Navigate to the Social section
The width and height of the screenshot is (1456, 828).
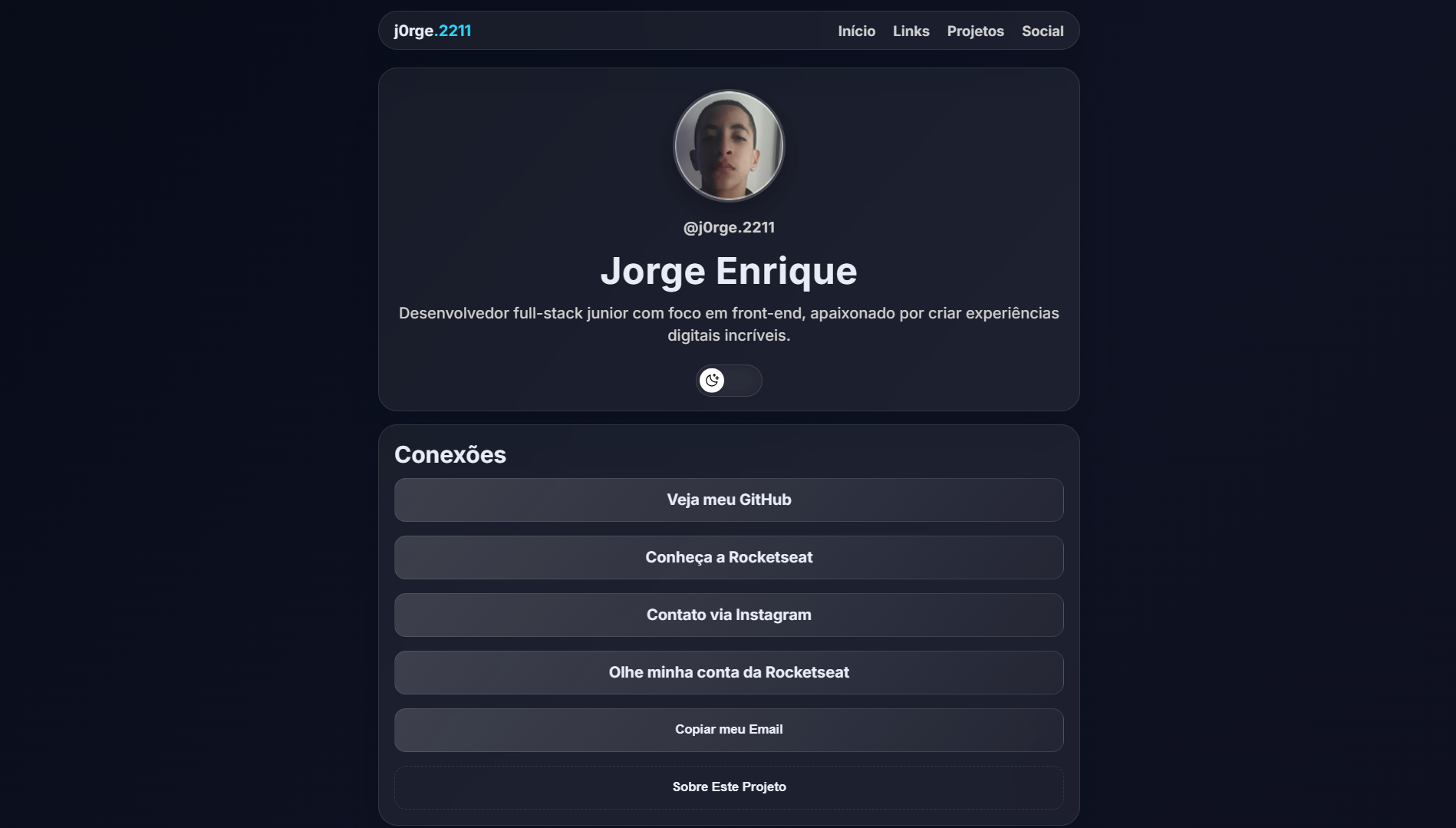tap(1042, 31)
